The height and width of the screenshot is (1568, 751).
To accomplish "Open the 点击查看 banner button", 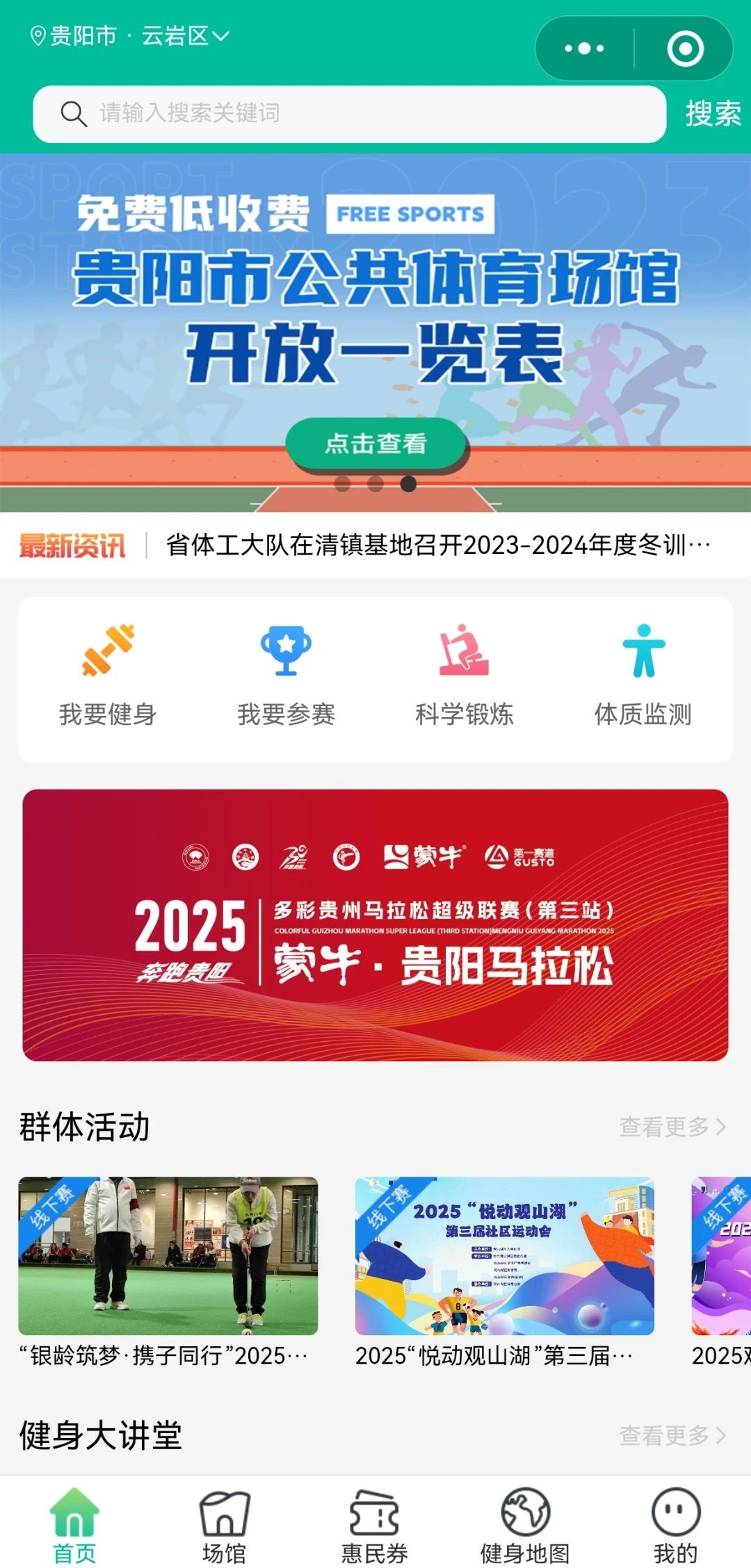I will pos(375,443).
